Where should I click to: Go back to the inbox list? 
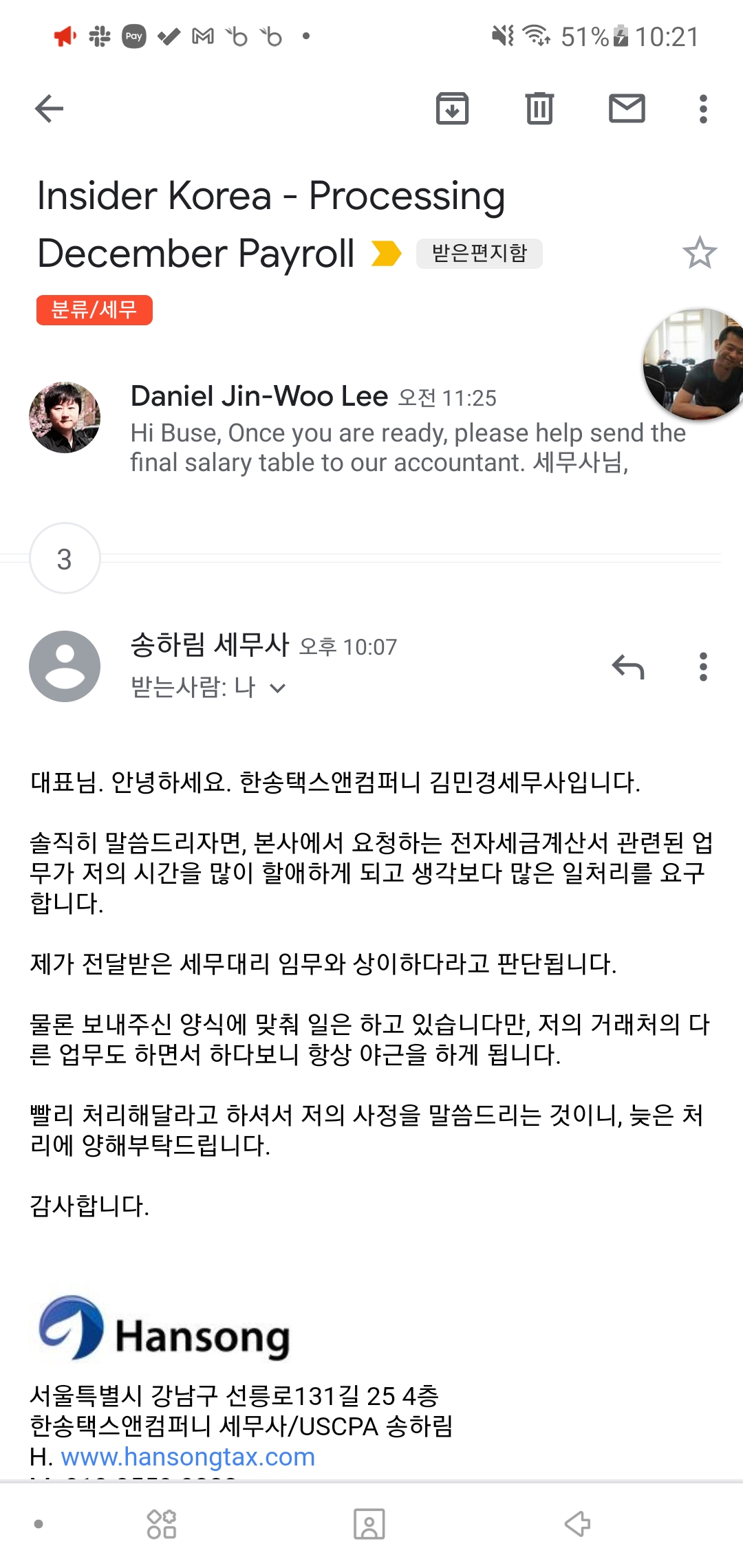pos(49,109)
